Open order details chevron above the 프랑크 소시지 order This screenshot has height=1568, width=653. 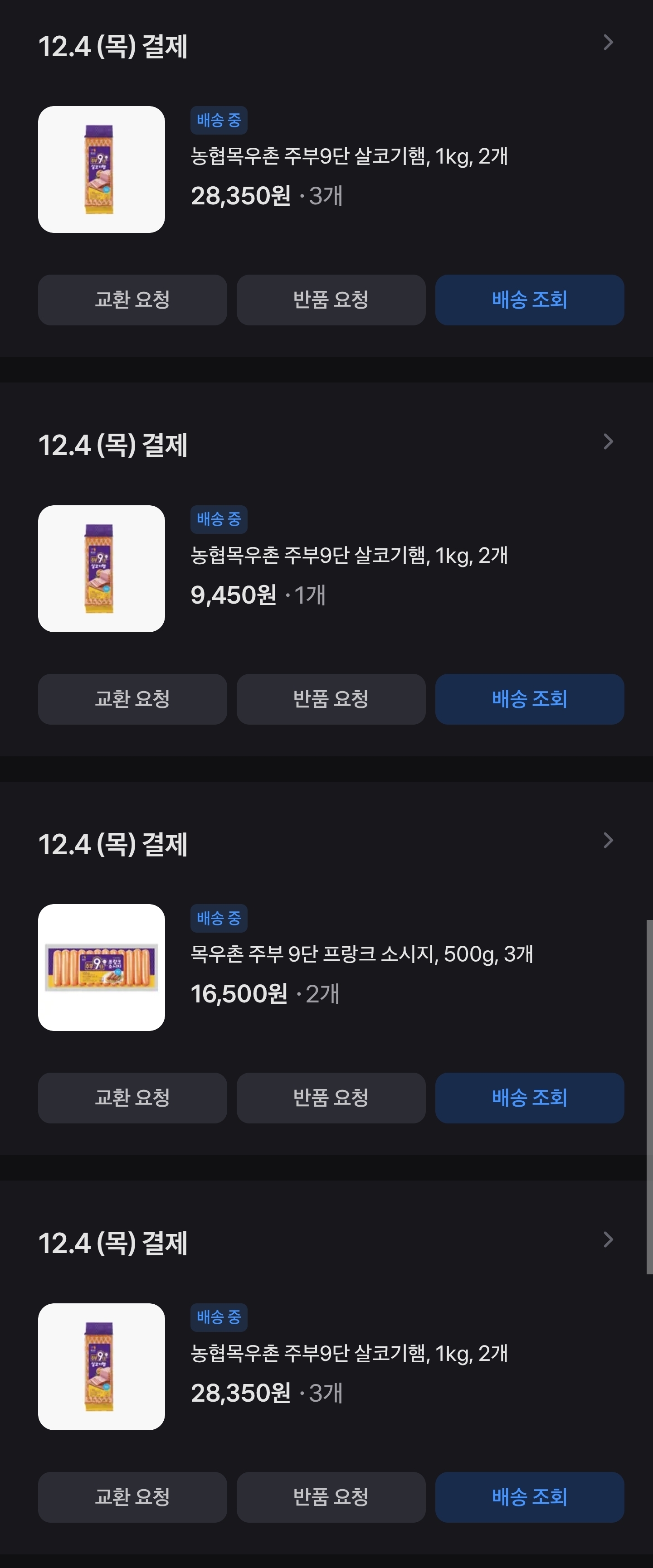[607, 841]
